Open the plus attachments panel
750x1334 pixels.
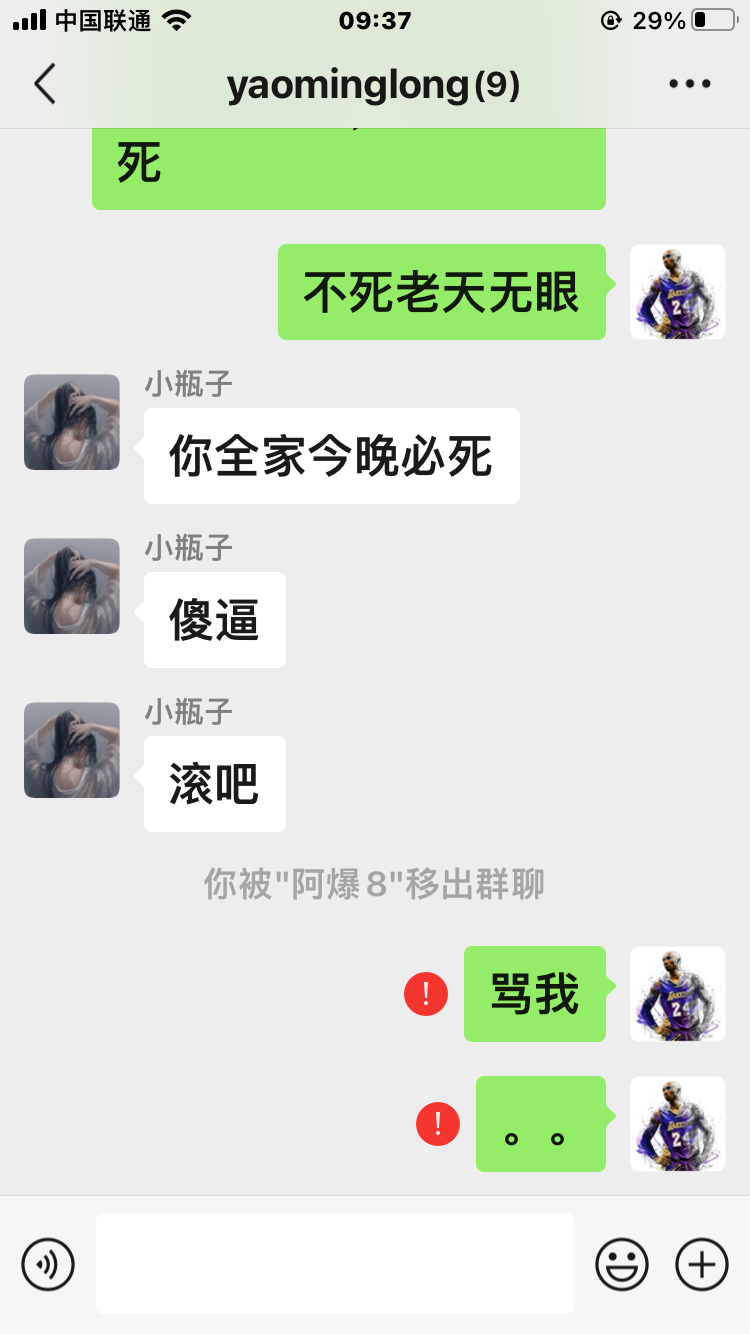(x=702, y=1264)
